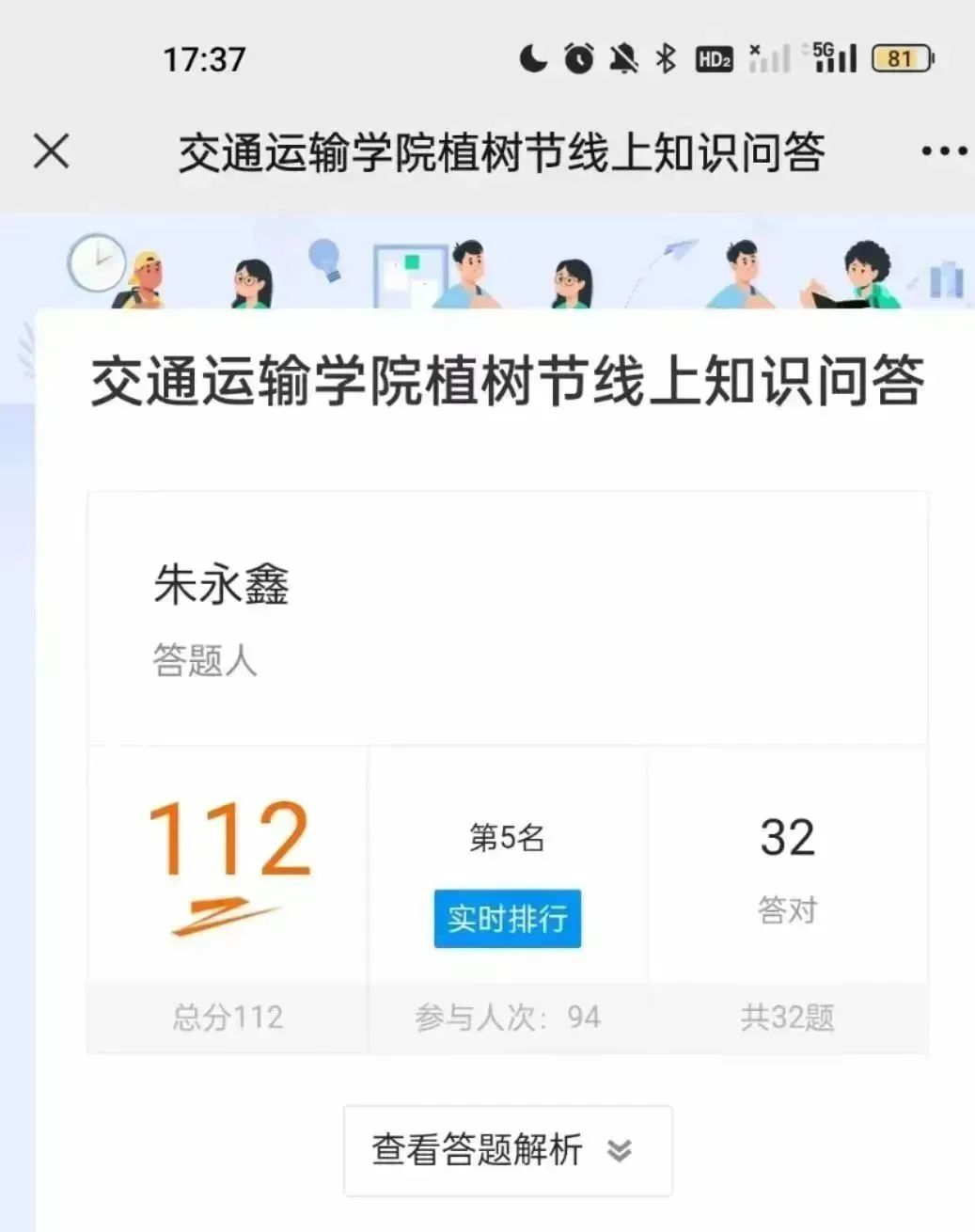Open the three-dot overflow menu

pyautogui.click(x=943, y=151)
